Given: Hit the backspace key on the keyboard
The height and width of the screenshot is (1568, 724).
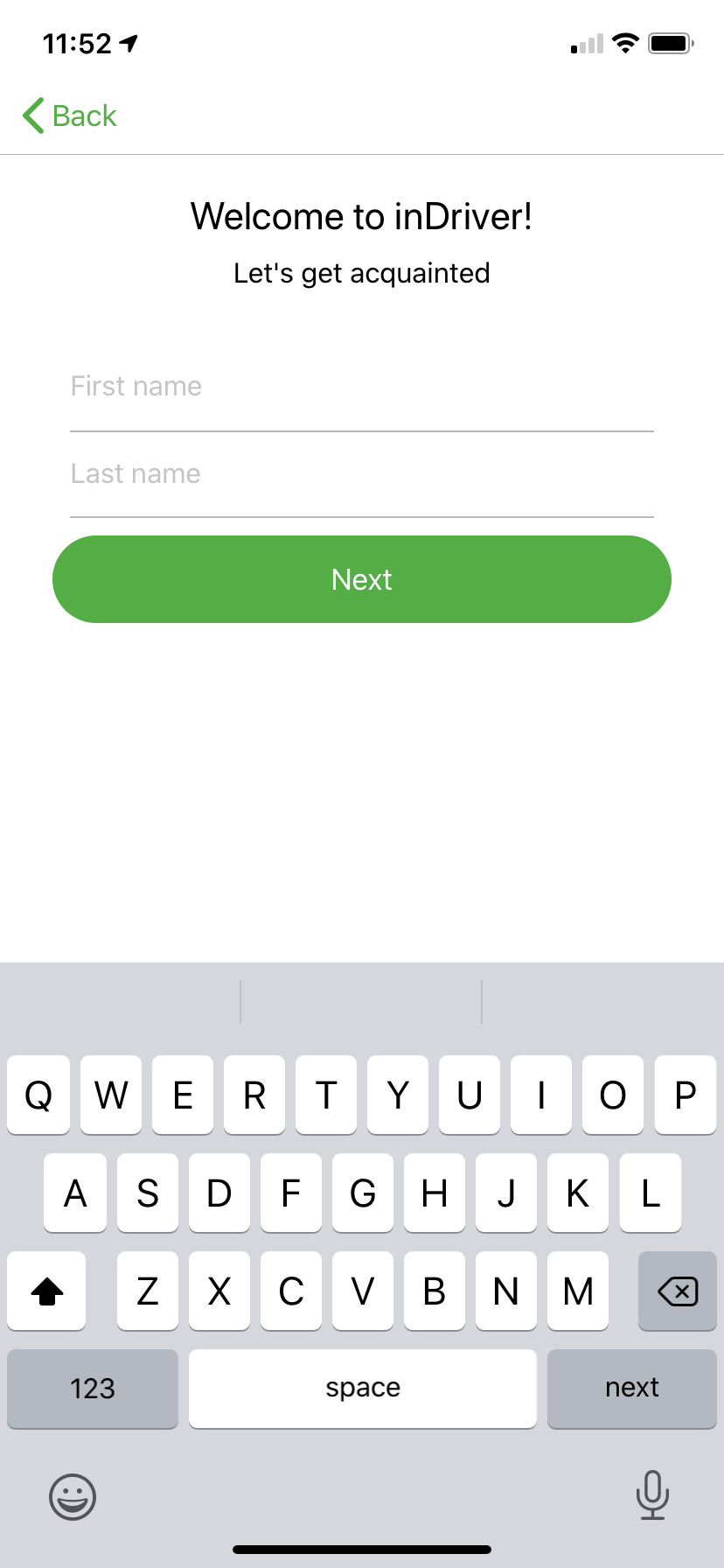Looking at the screenshot, I should tap(677, 1291).
